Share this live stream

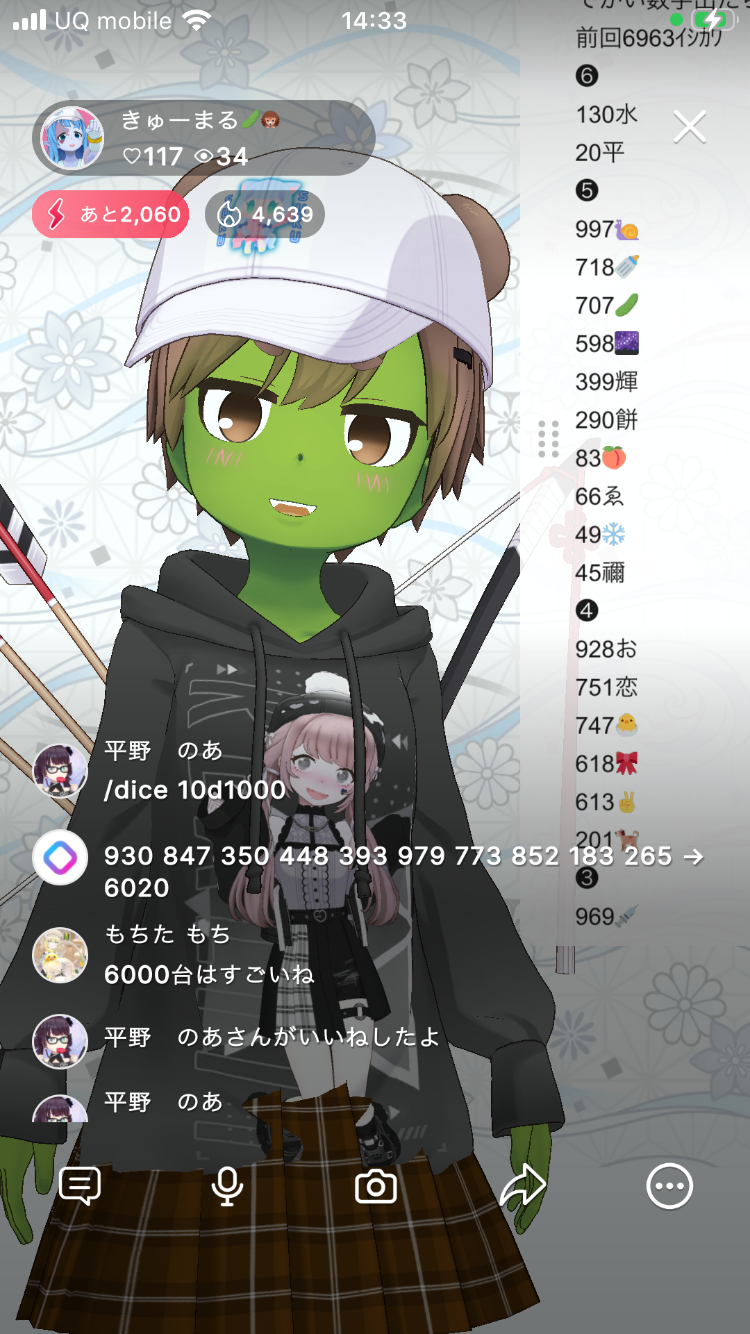pos(523,1187)
